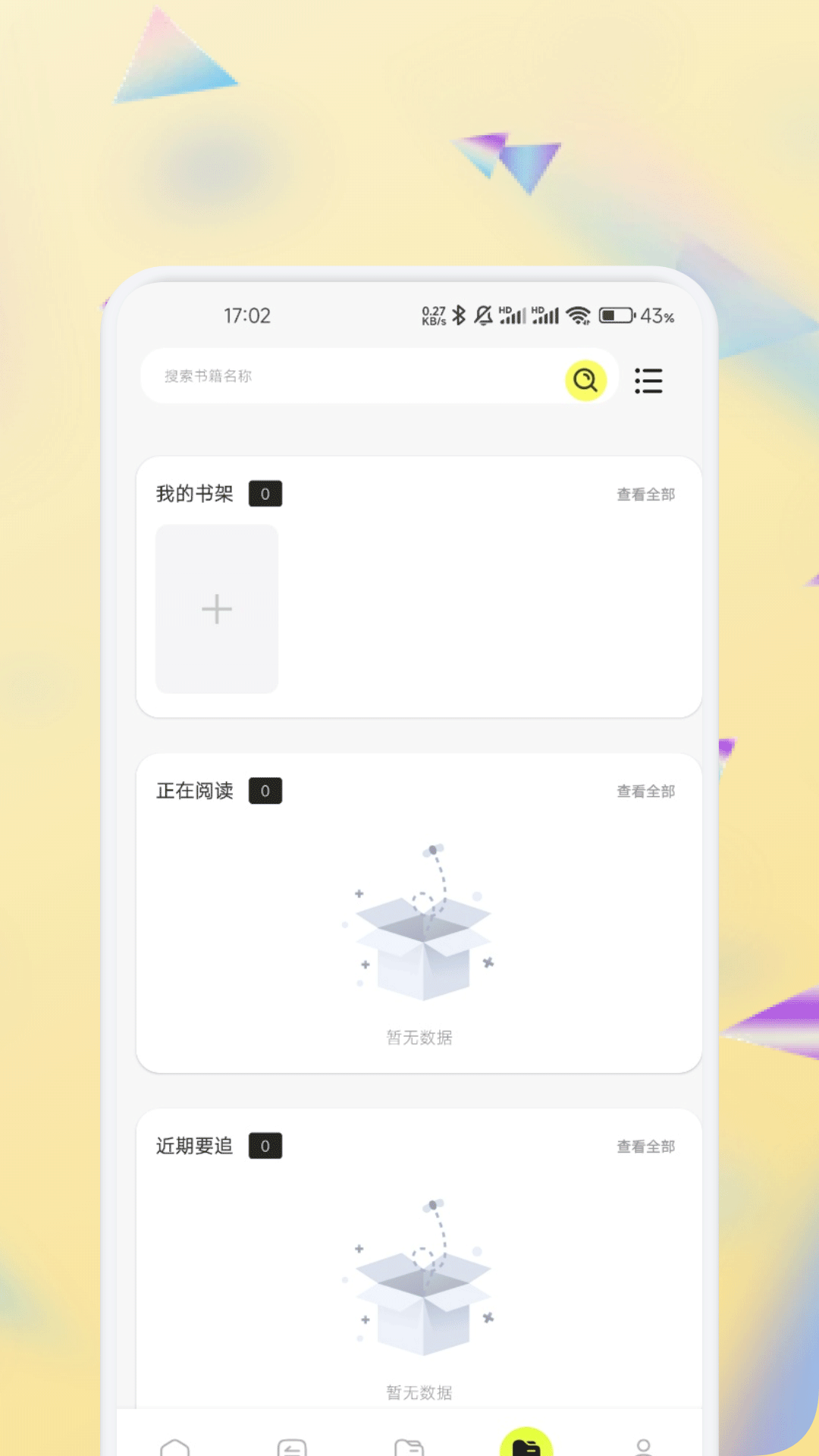Open the list menu beside the search bar
The height and width of the screenshot is (1456, 819).
tap(649, 381)
